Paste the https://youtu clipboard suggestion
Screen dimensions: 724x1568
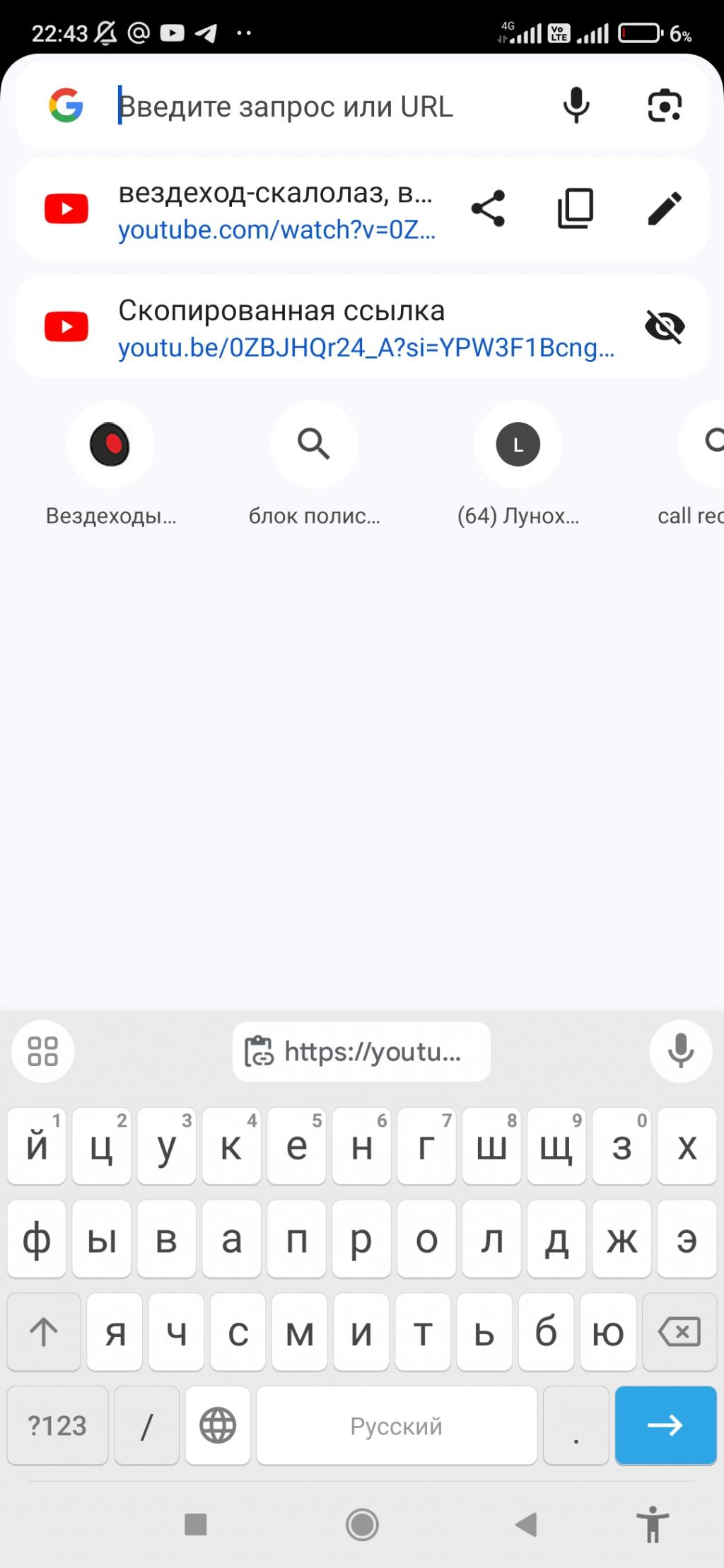click(x=361, y=1051)
